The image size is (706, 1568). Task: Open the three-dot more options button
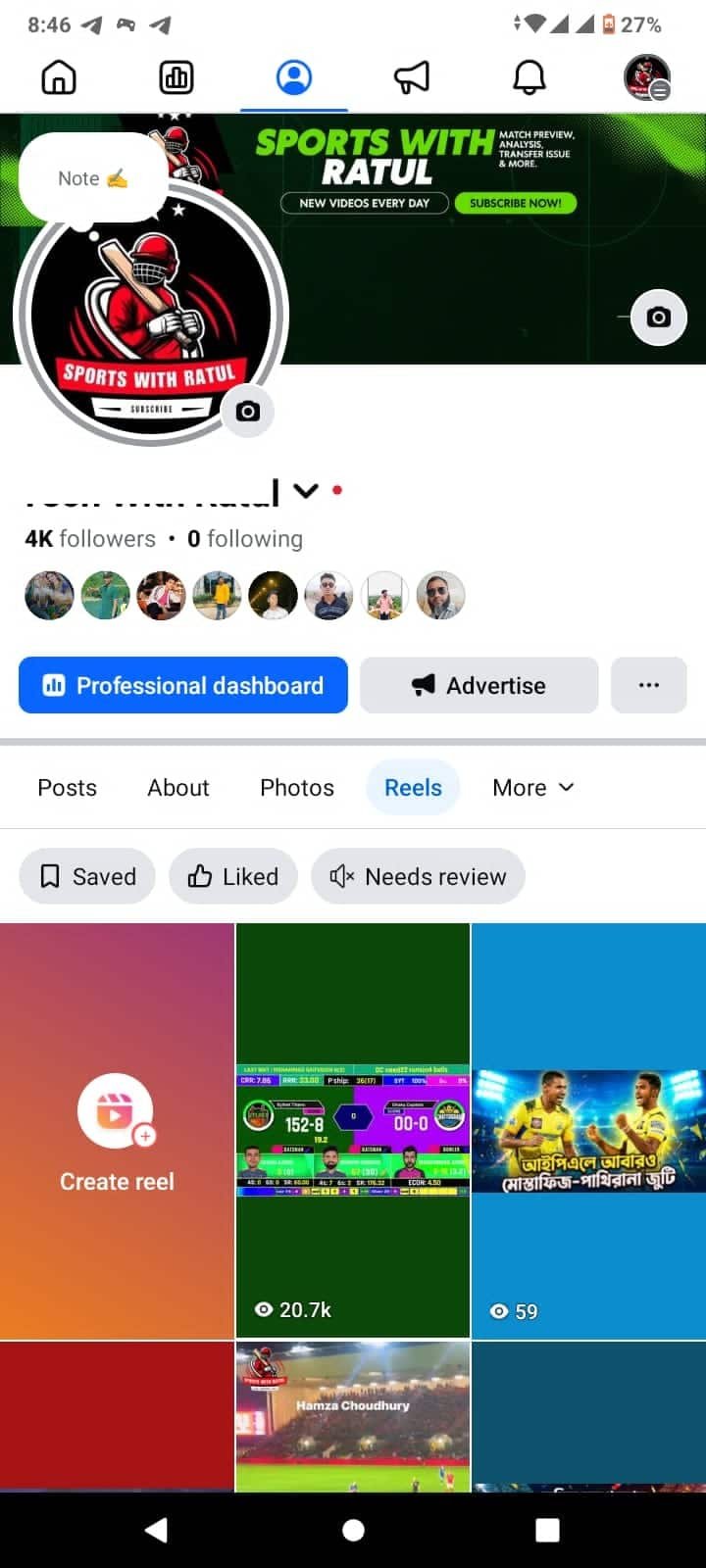click(648, 685)
